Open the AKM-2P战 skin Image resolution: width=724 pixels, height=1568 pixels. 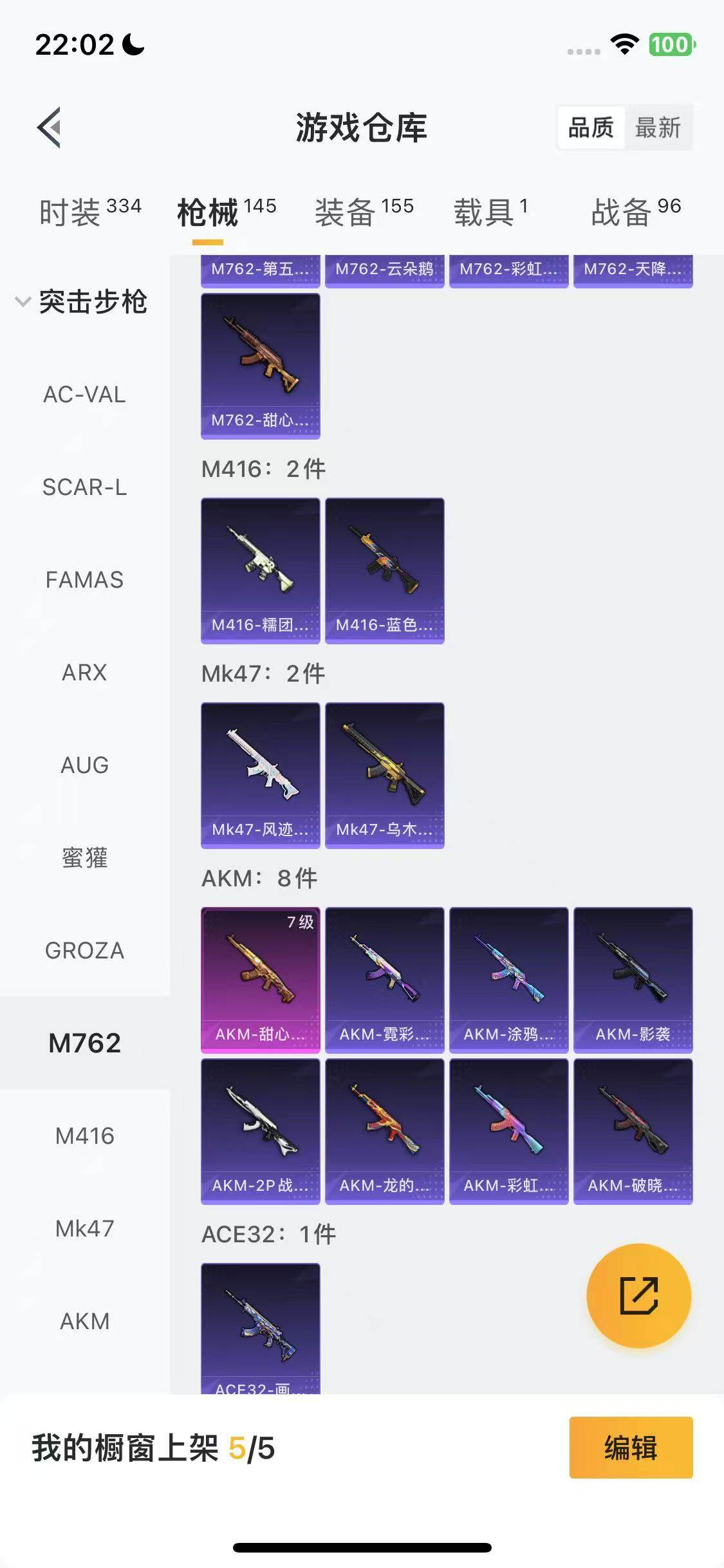click(x=260, y=1131)
